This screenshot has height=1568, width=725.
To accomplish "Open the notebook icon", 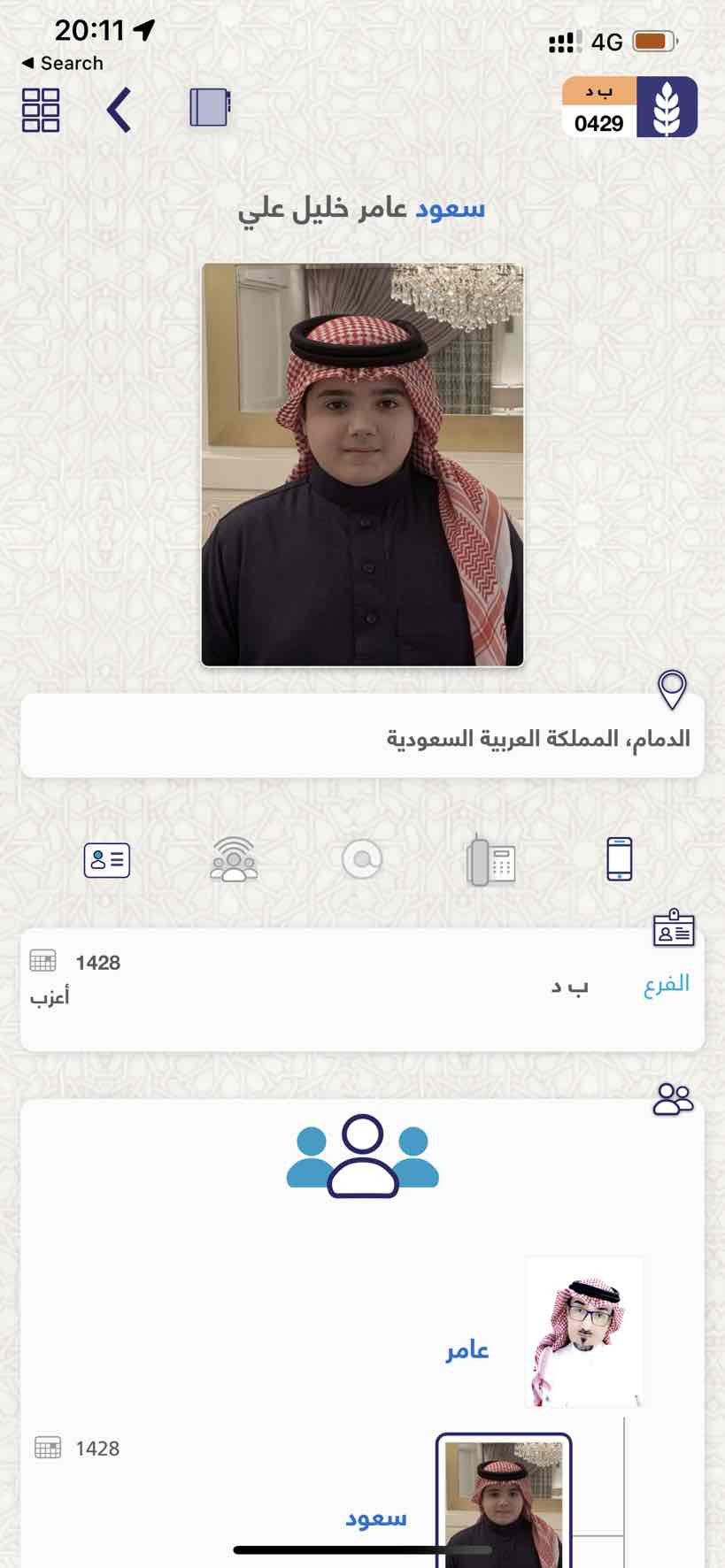I will tap(210, 107).
